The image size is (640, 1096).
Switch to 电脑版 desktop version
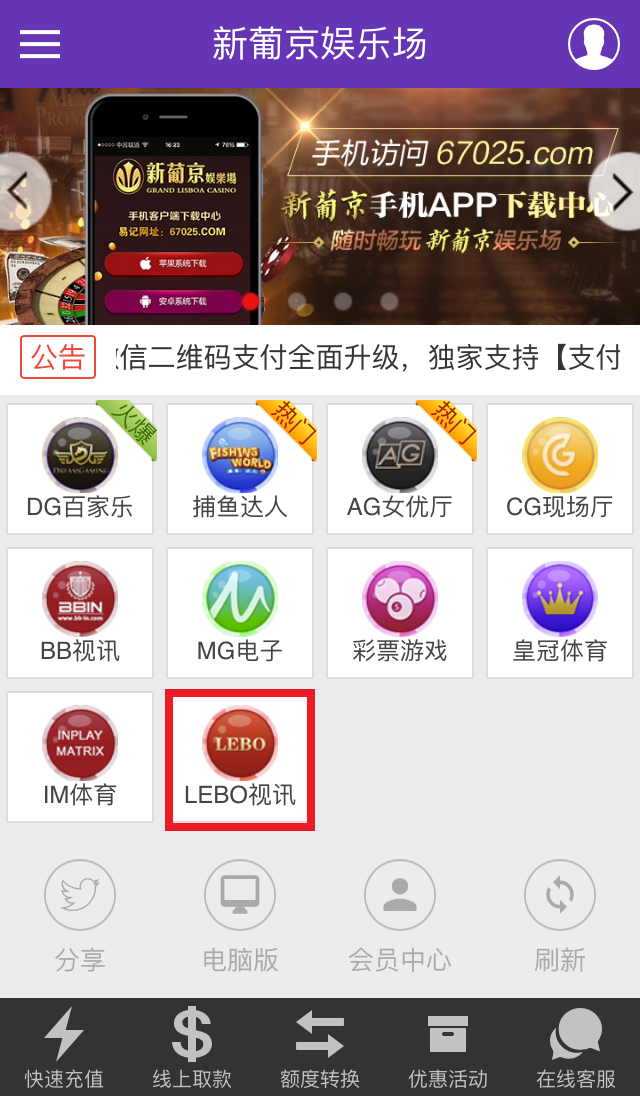(x=240, y=915)
